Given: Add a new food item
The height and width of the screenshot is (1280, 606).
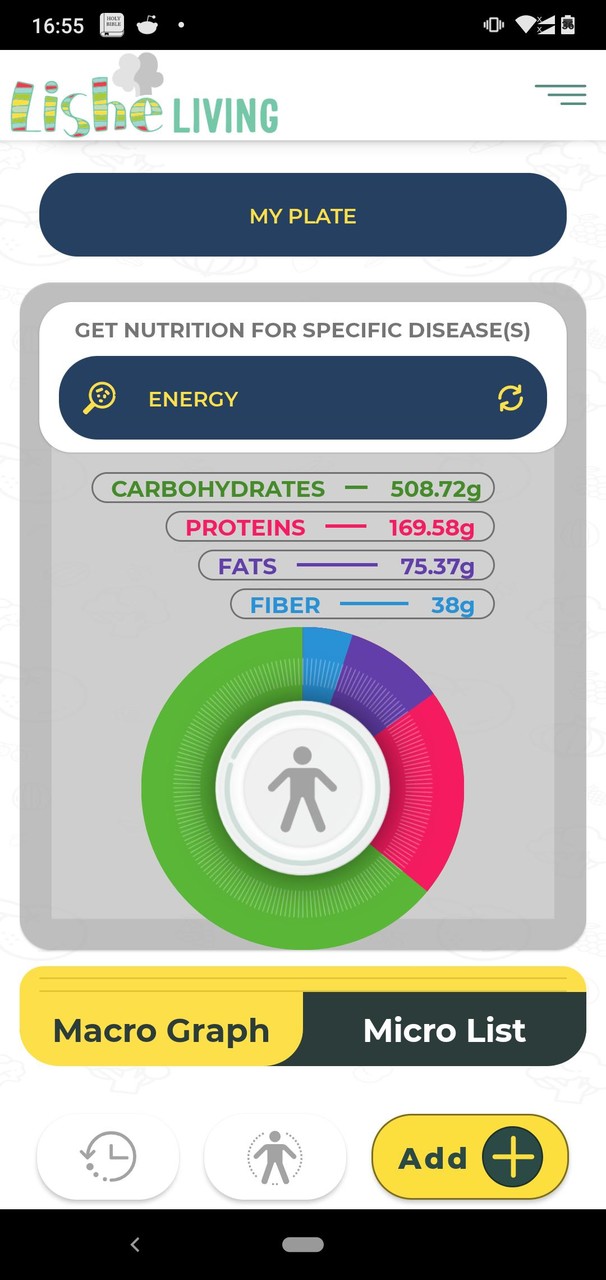Looking at the screenshot, I should click(x=469, y=1158).
